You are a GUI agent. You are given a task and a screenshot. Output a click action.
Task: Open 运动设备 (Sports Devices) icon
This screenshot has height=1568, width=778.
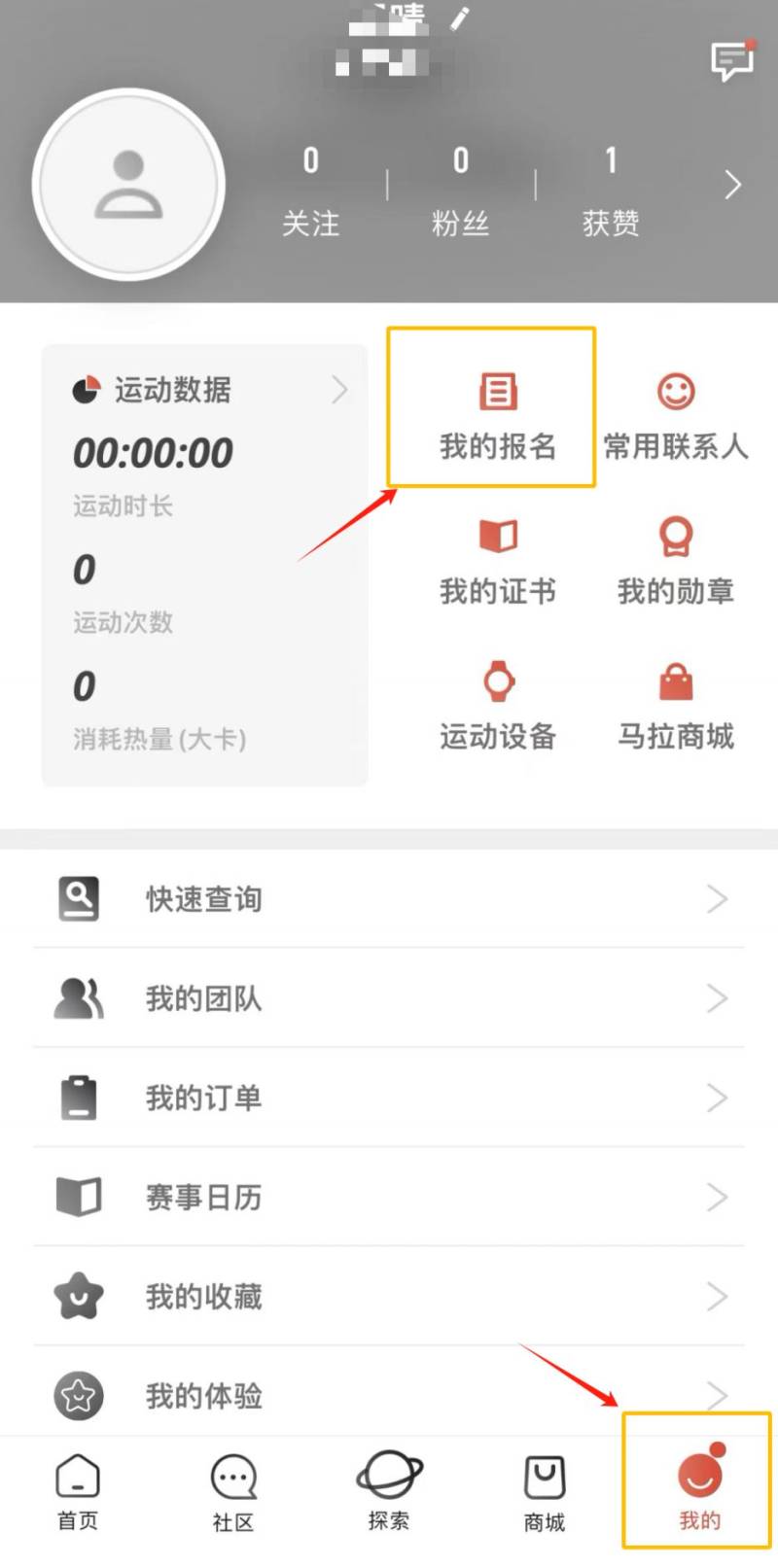[x=498, y=705]
